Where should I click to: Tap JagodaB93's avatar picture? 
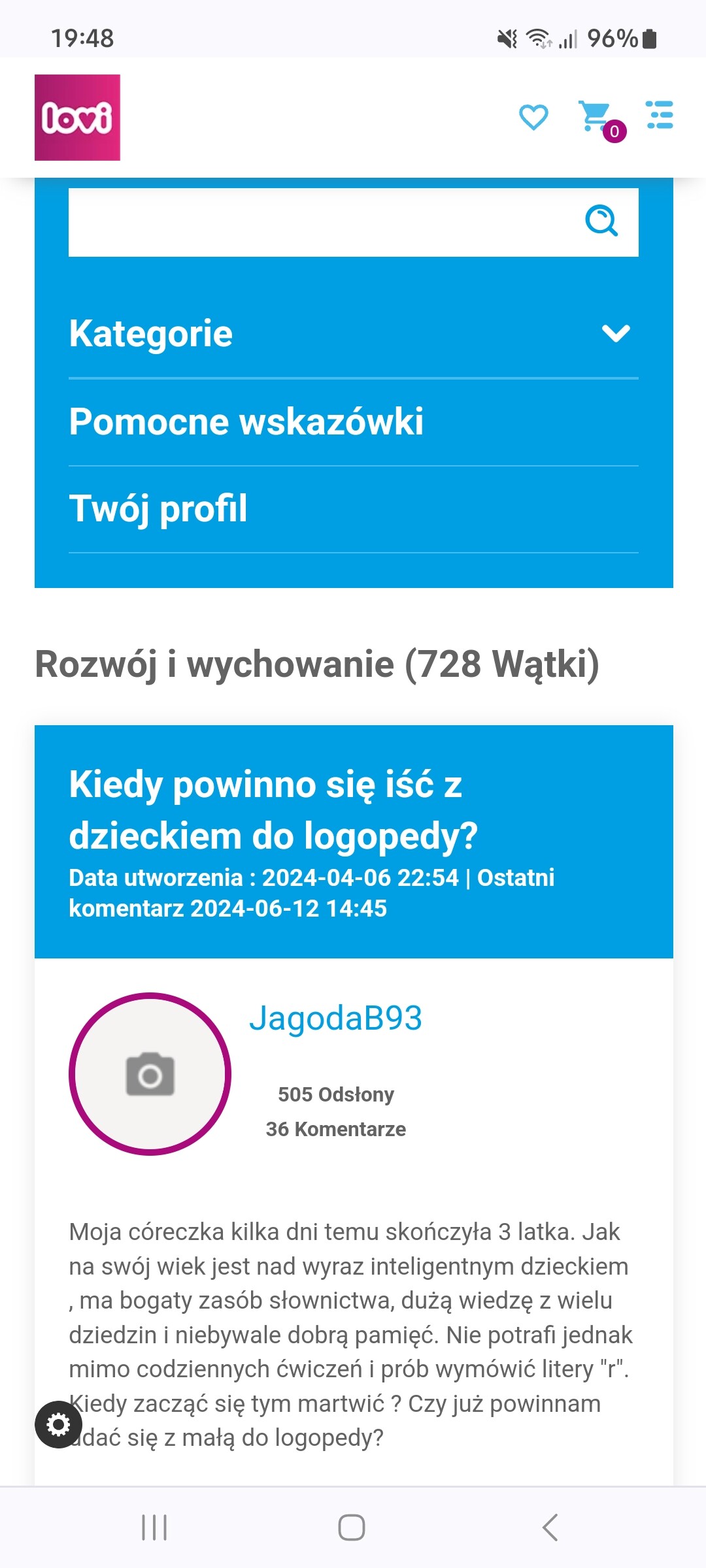[150, 1074]
